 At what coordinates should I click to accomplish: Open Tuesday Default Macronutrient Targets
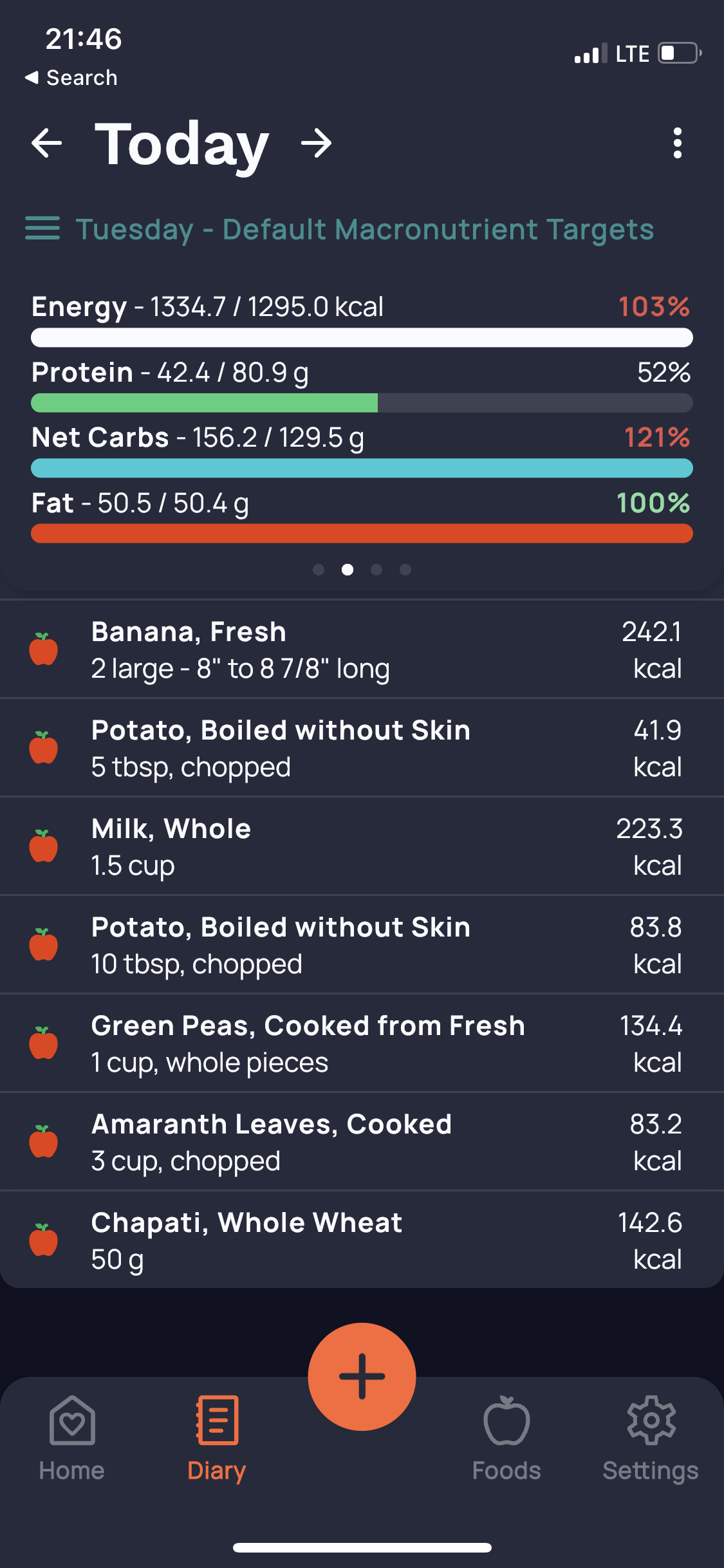click(340, 229)
